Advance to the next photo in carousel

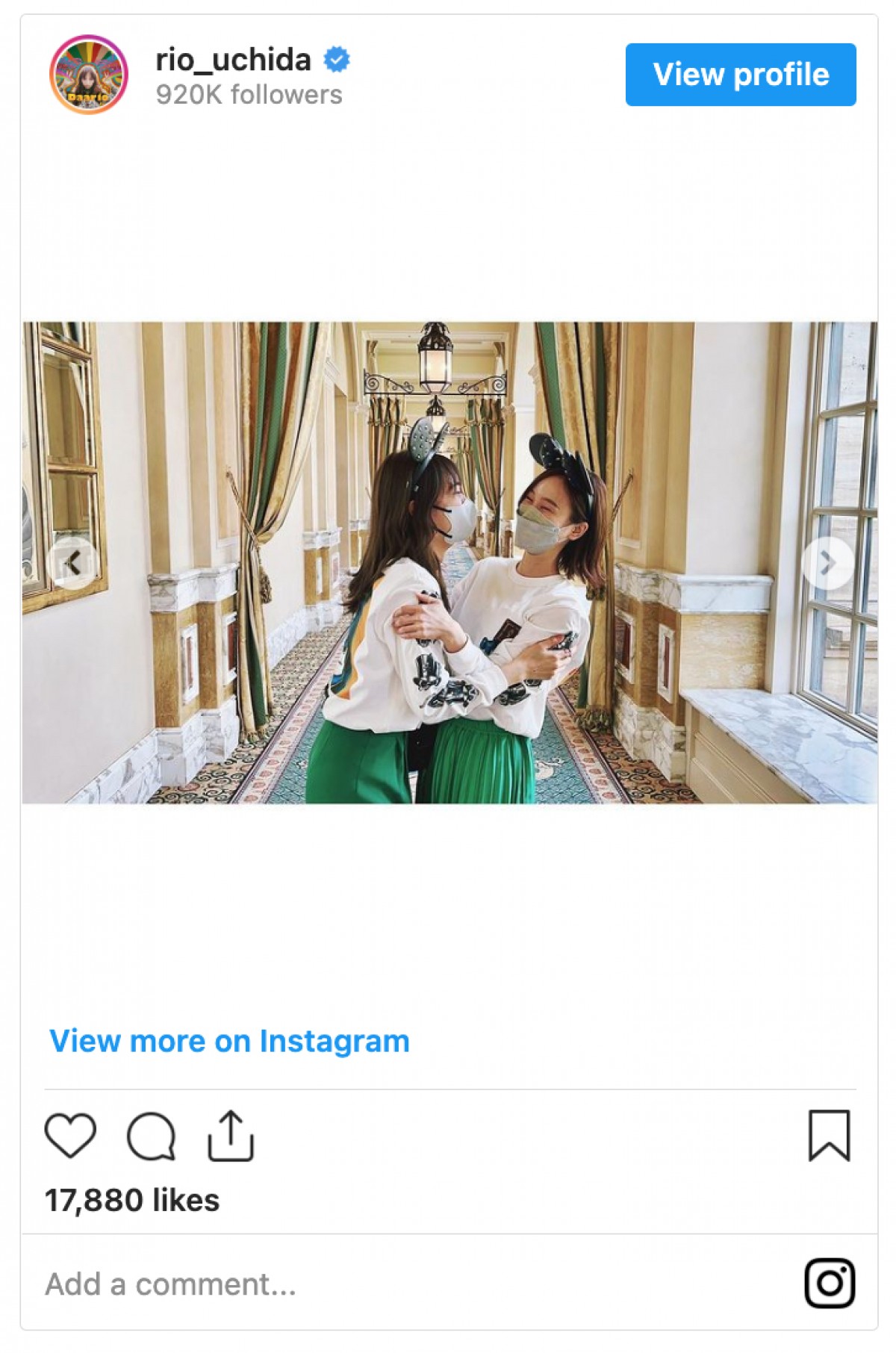point(827,563)
